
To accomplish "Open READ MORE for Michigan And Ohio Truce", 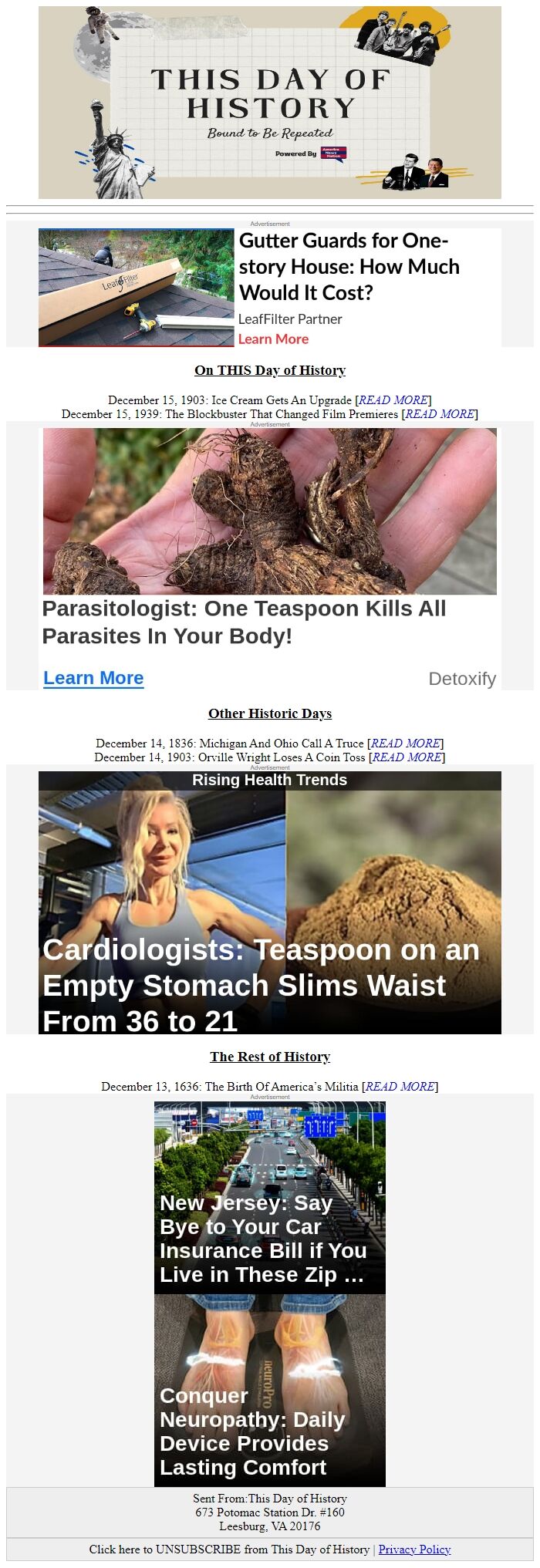I will click(405, 743).
